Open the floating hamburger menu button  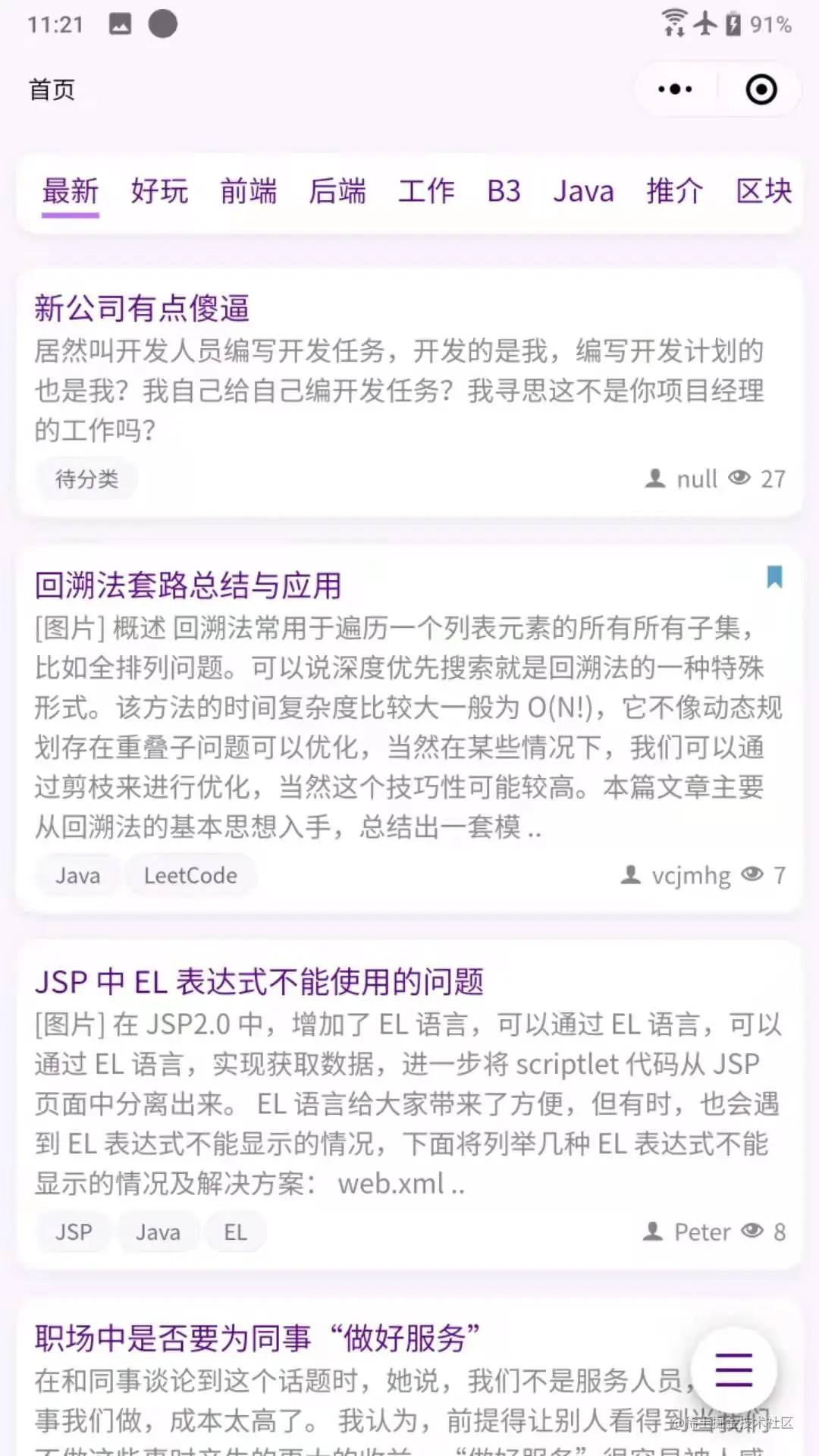pos(733,1370)
